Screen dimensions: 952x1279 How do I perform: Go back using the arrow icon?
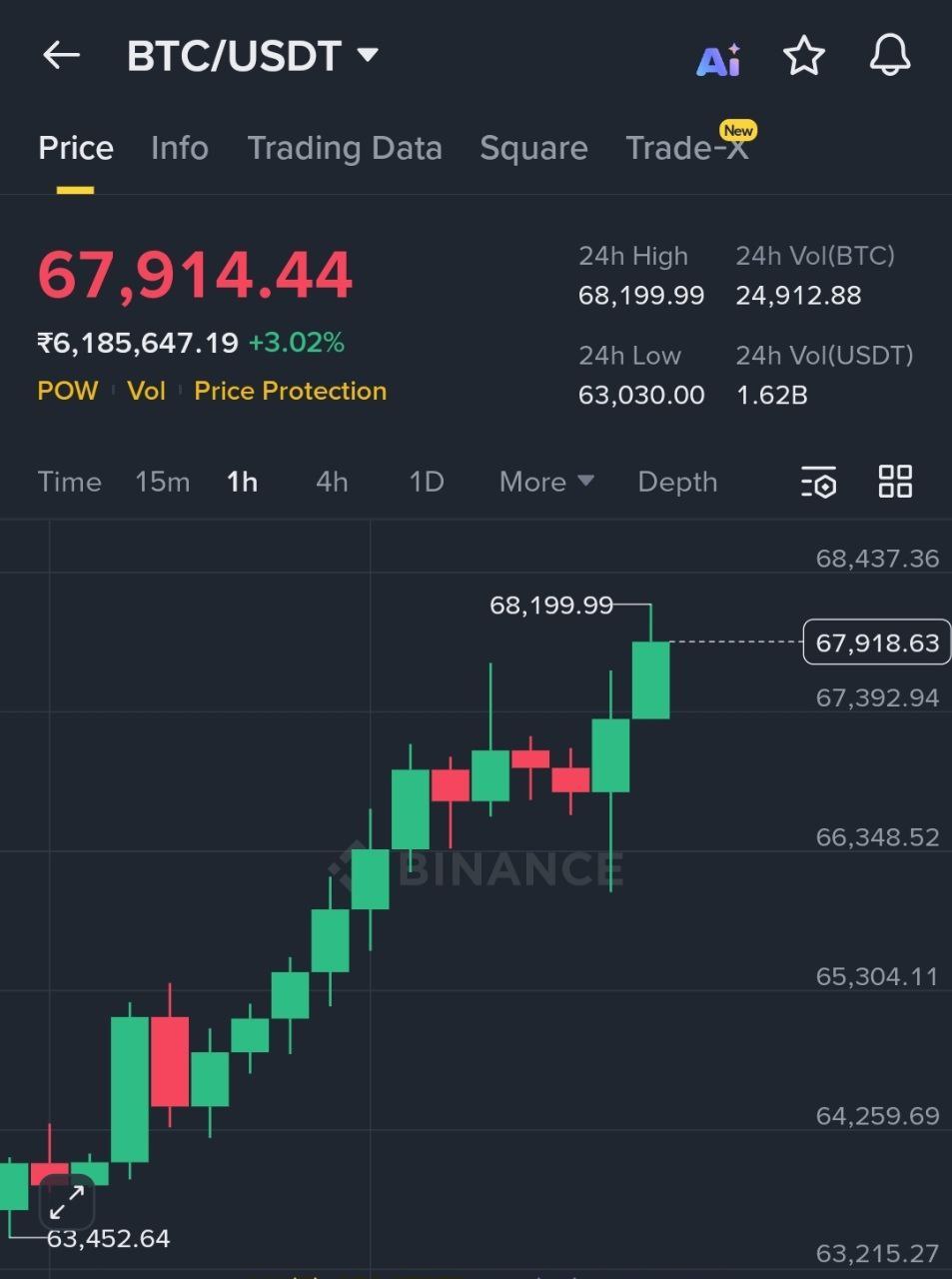pyautogui.click(x=61, y=56)
